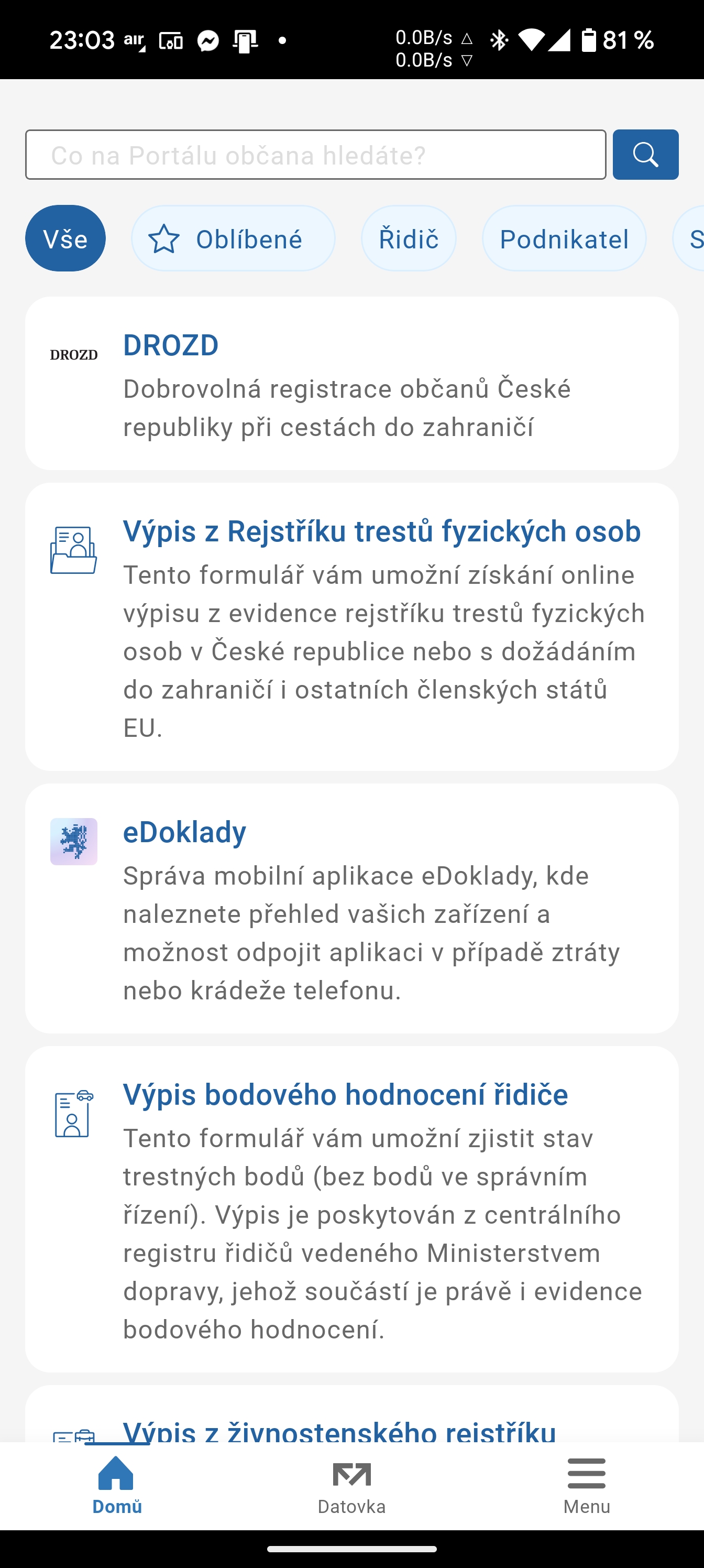Select the Vše filter chip
This screenshot has height=1568, width=704.
65,238
